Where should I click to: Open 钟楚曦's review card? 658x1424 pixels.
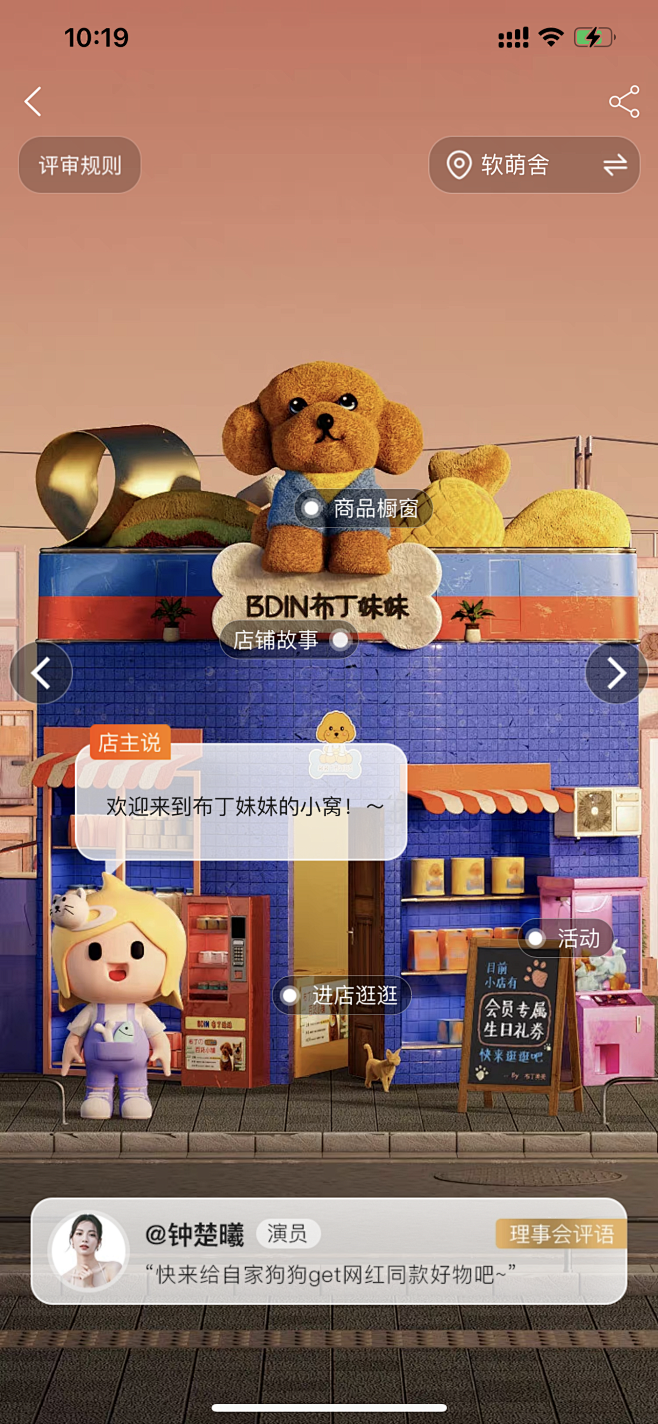[329, 1251]
